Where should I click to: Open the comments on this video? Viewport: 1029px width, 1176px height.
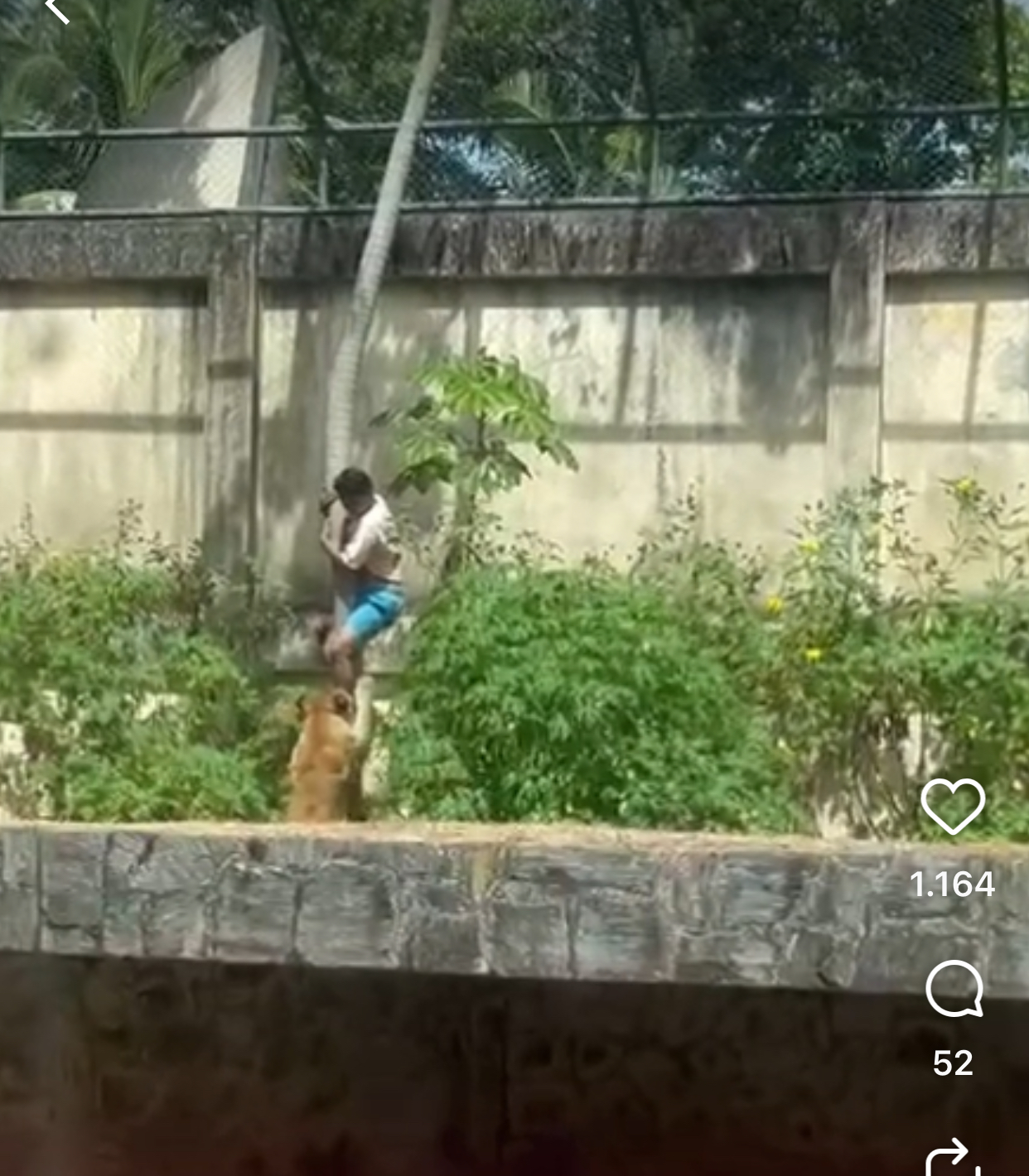[954, 988]
